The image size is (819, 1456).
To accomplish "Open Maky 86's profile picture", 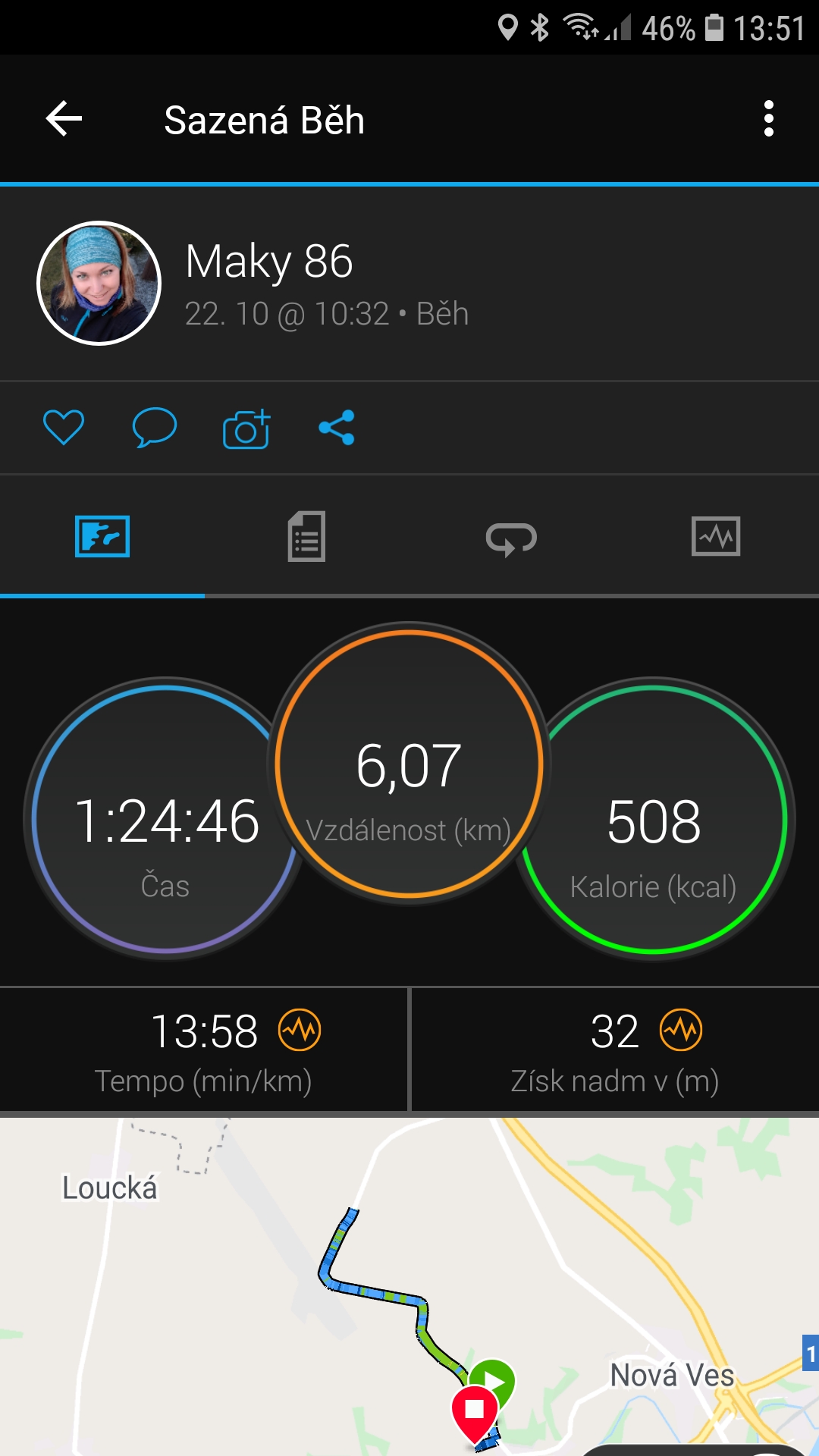I will pos(99,283).
